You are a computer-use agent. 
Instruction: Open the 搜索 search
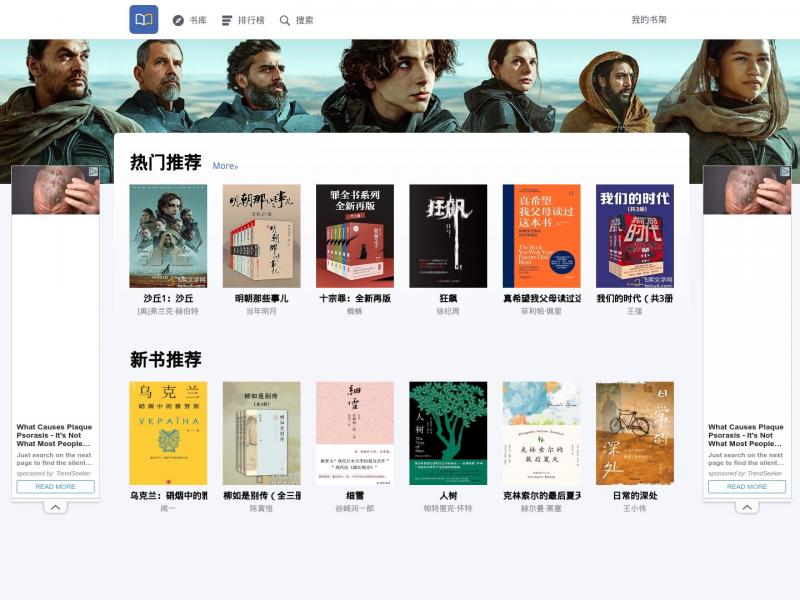click(x=296, y=20)
